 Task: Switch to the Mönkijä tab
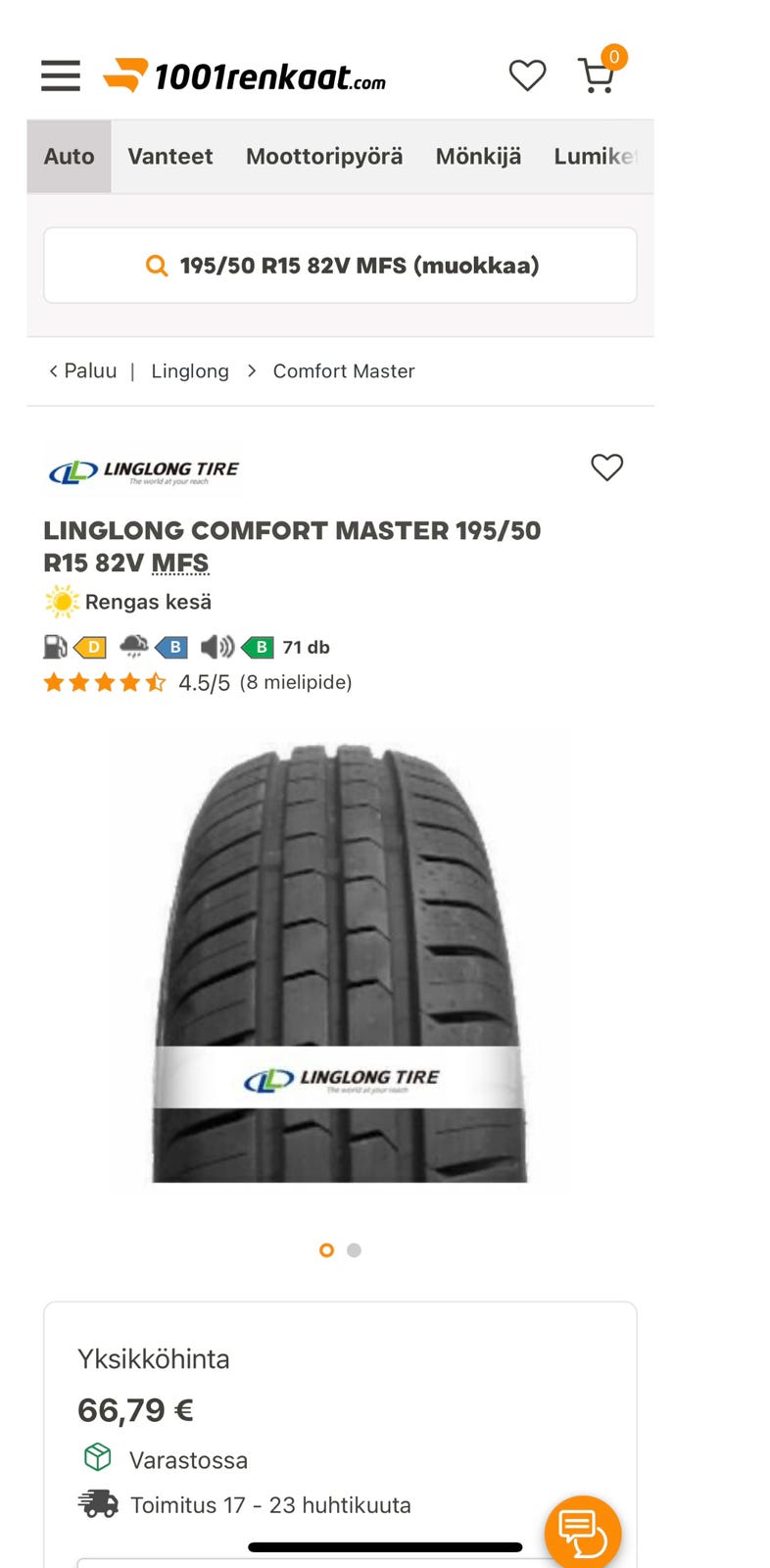[x=478, y=157]
